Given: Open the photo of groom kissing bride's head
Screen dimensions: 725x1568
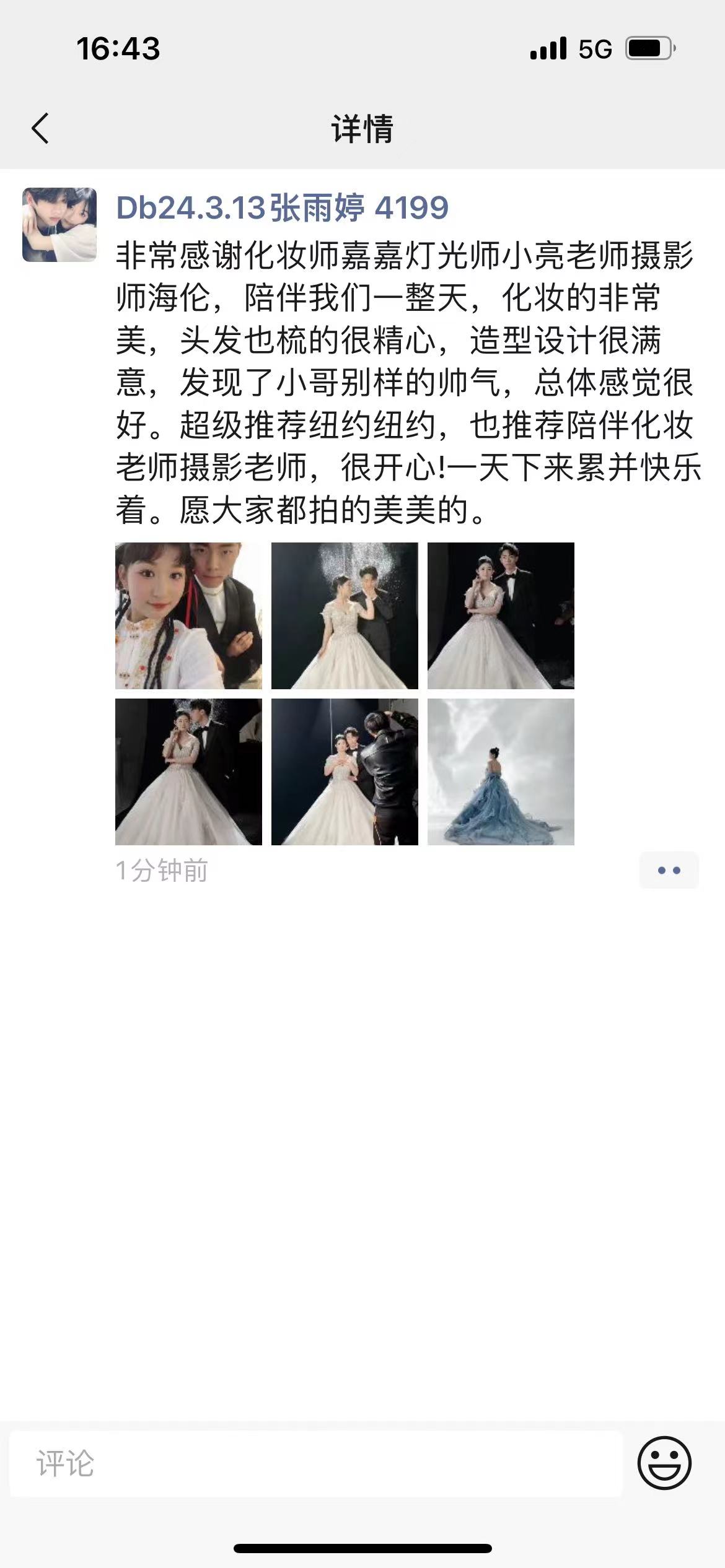Looking at the screenshot, I should pyautogui.click(x=188, y=772).
